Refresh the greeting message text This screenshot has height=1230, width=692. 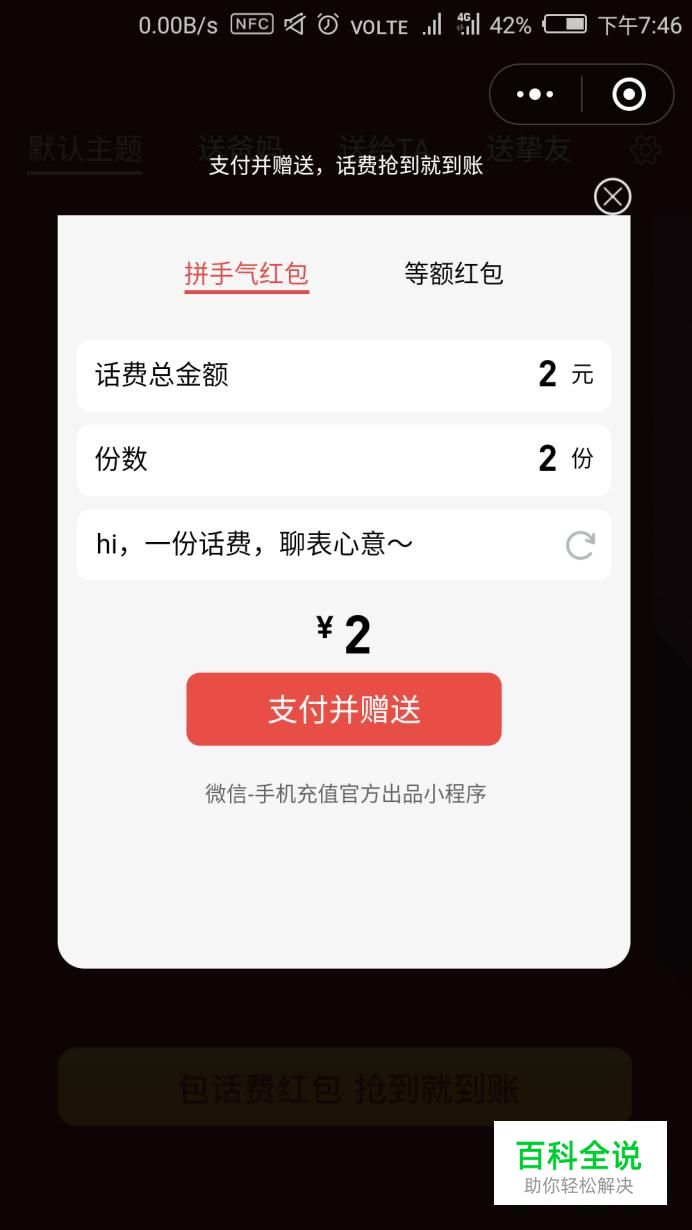pos(580,545)
